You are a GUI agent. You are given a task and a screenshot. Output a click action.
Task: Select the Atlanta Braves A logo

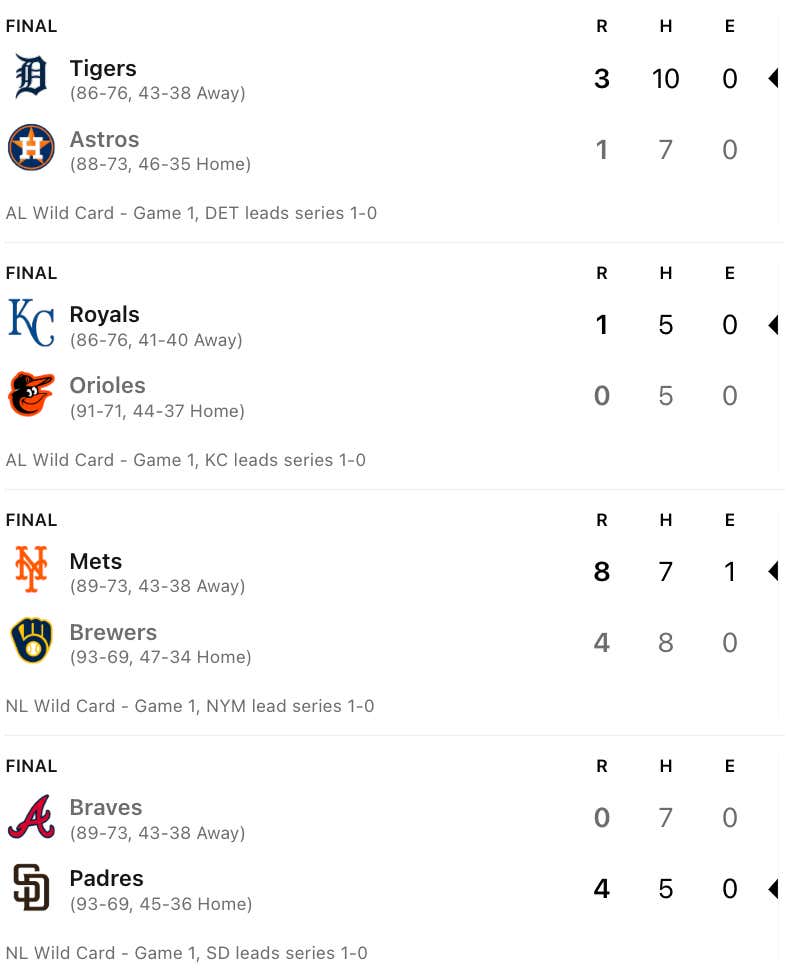31,816
